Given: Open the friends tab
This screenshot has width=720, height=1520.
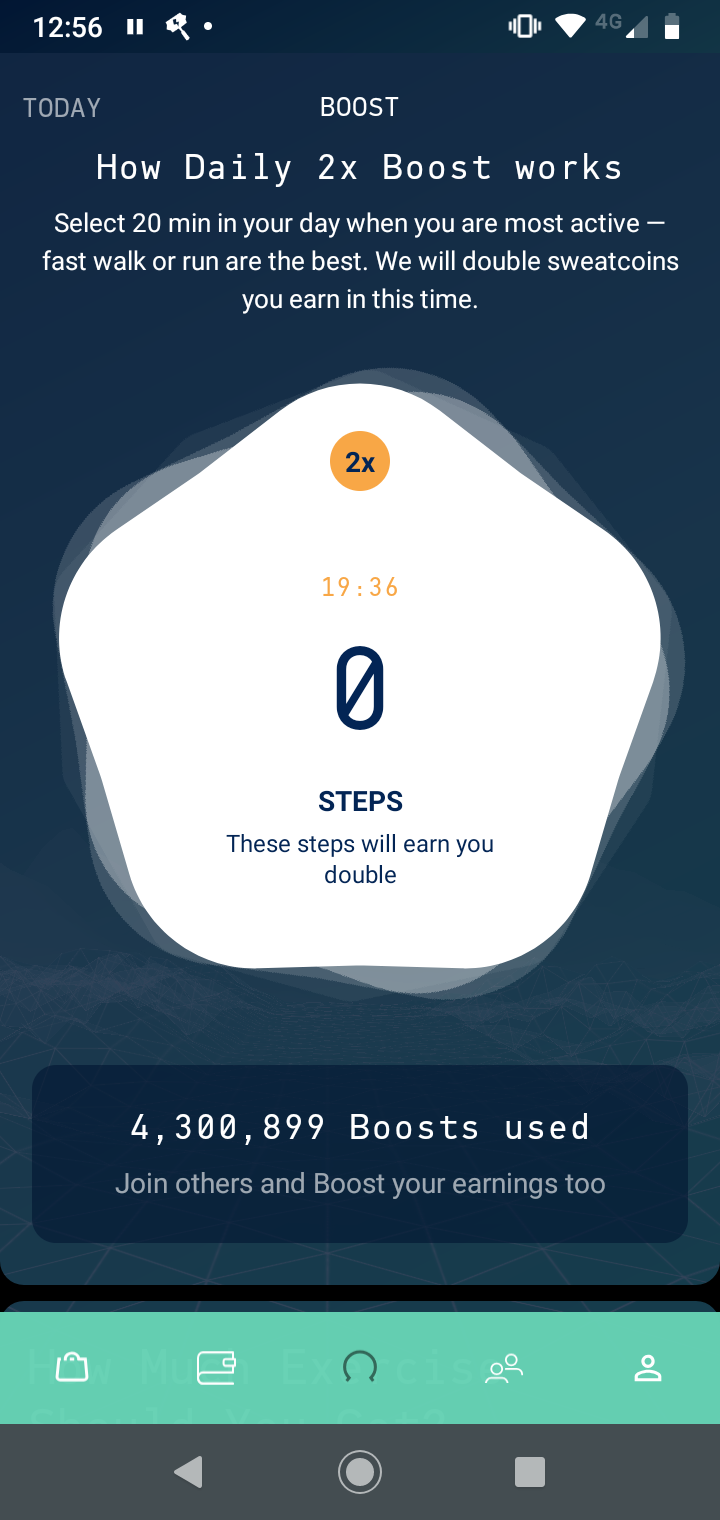Looking at the screenshot, I should (504, 1367).
